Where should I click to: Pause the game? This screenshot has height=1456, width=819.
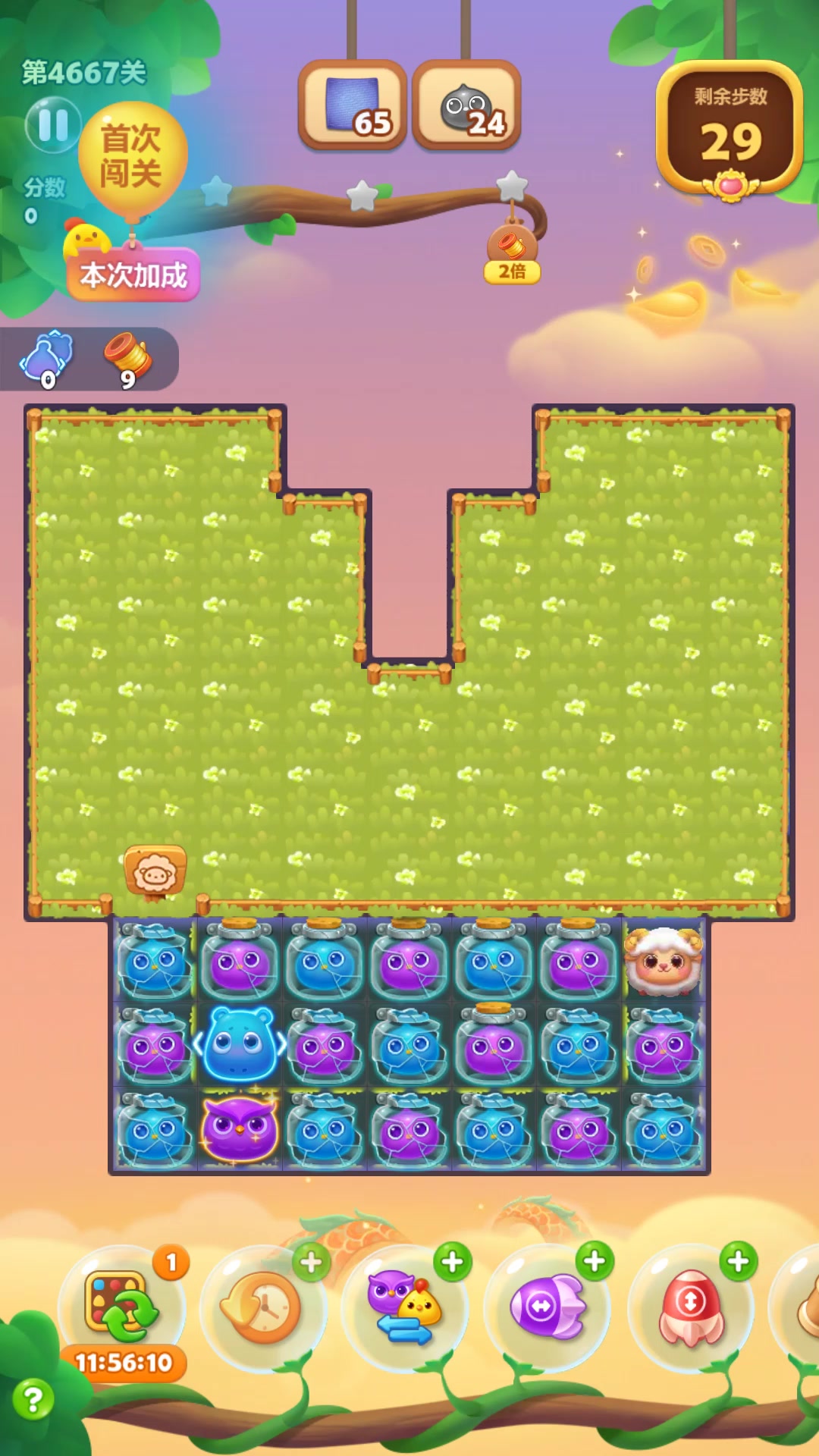pos(53,124)
